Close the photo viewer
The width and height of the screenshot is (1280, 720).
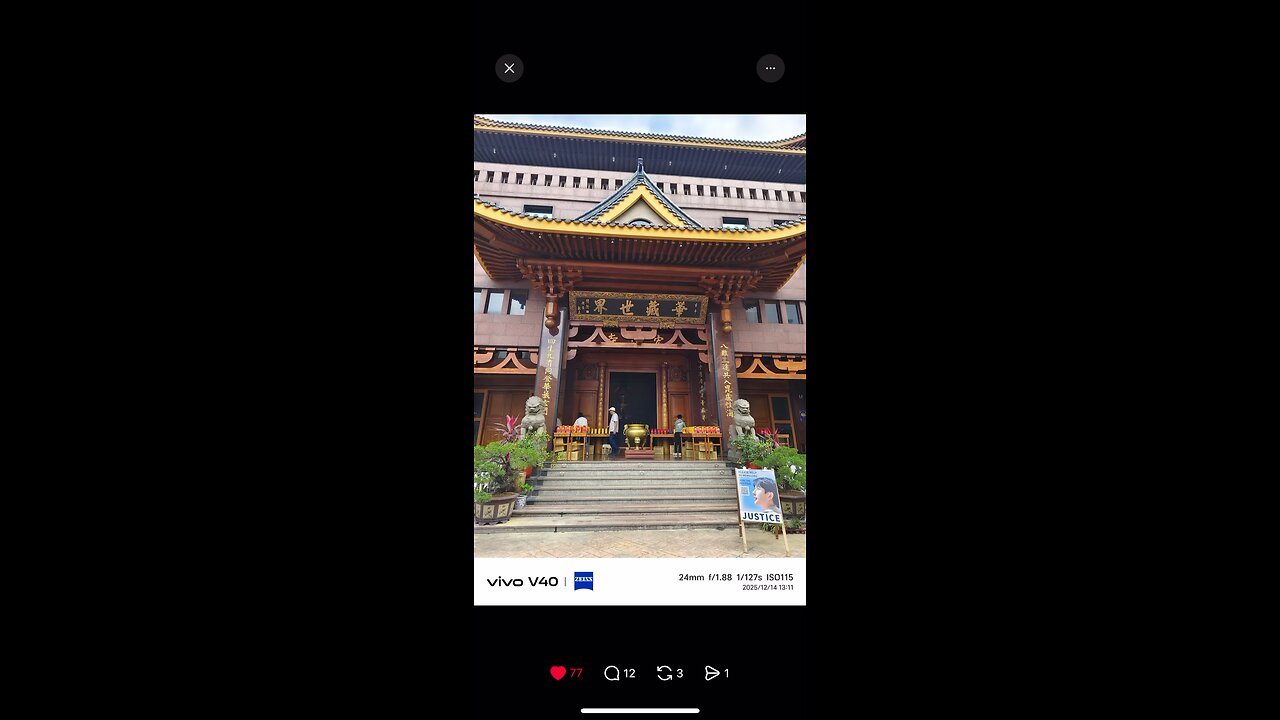[509, 68]
